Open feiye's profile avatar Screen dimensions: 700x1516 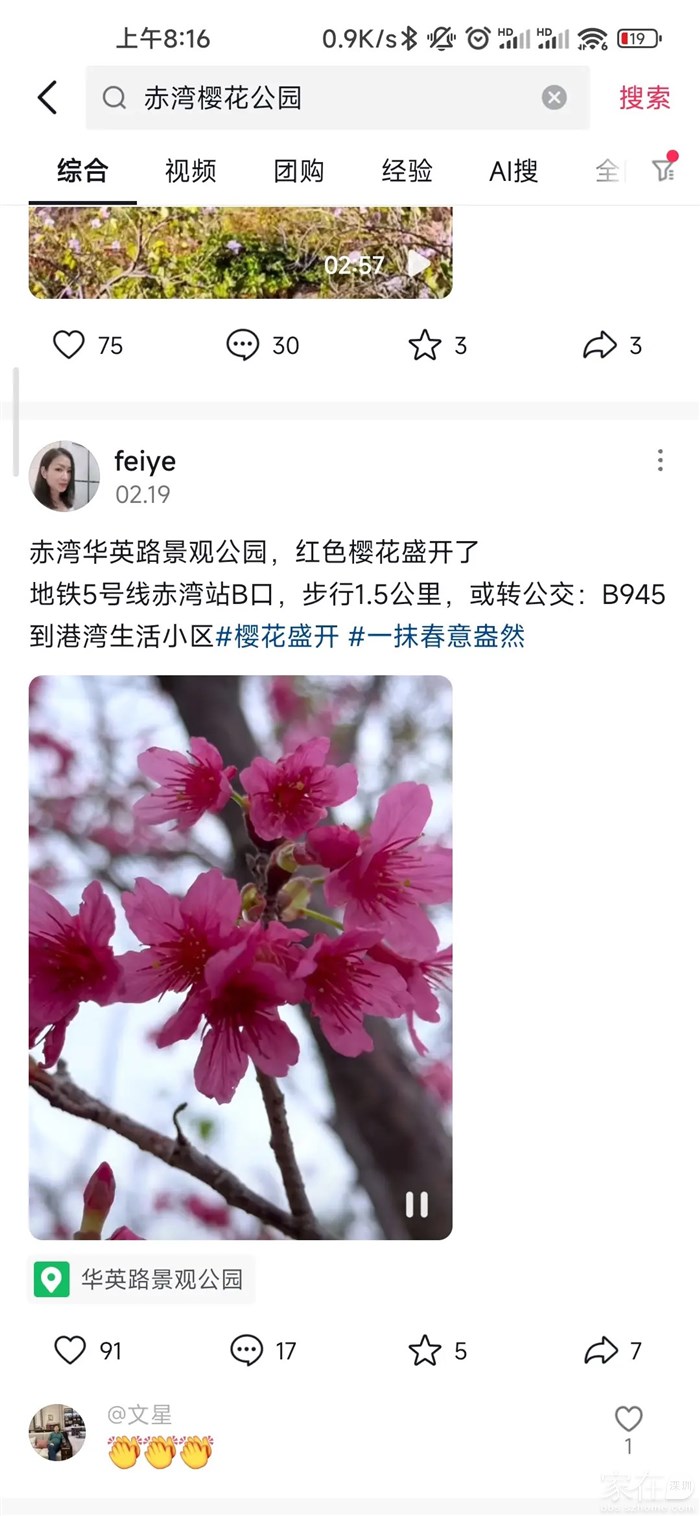click(x=64, y=476)
